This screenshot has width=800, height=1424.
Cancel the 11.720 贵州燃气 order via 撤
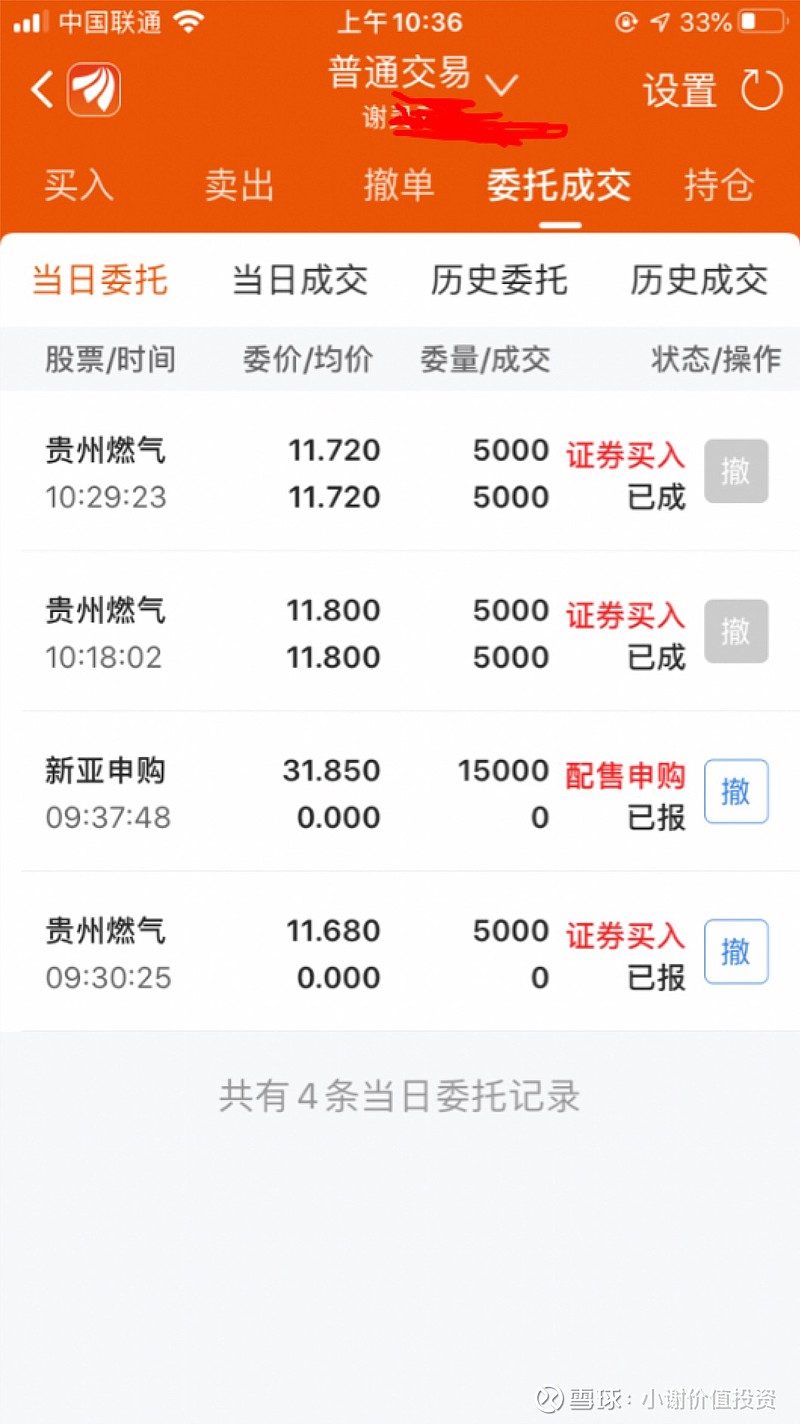736,471
